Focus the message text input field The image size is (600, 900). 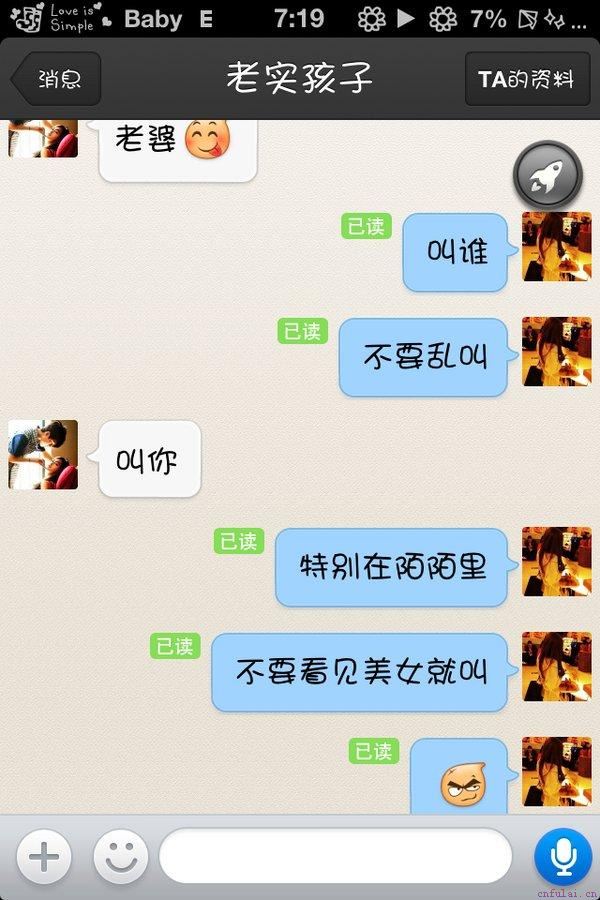[x=335, y=857]
